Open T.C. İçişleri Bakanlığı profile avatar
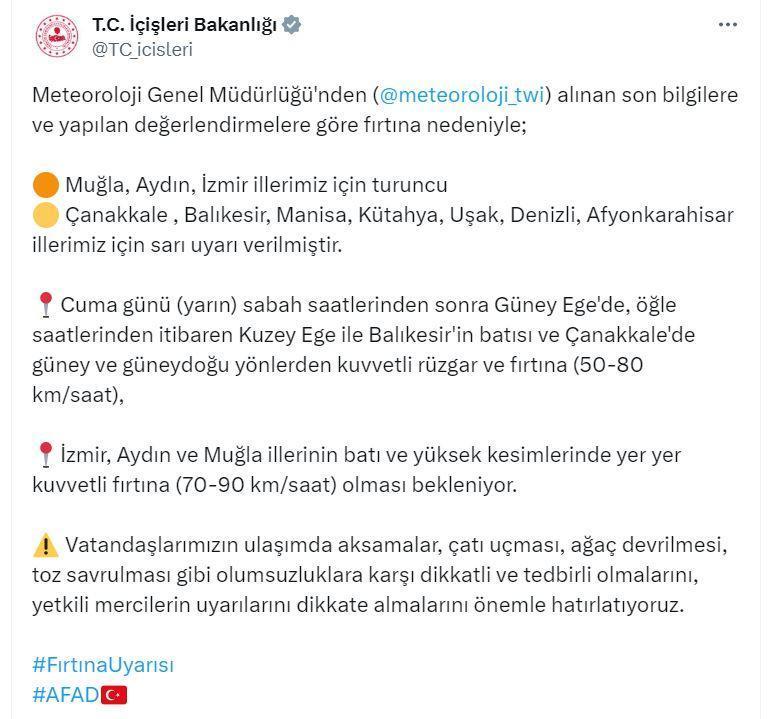The width and height of the screenshot is (779, 719). click(57, 37)
